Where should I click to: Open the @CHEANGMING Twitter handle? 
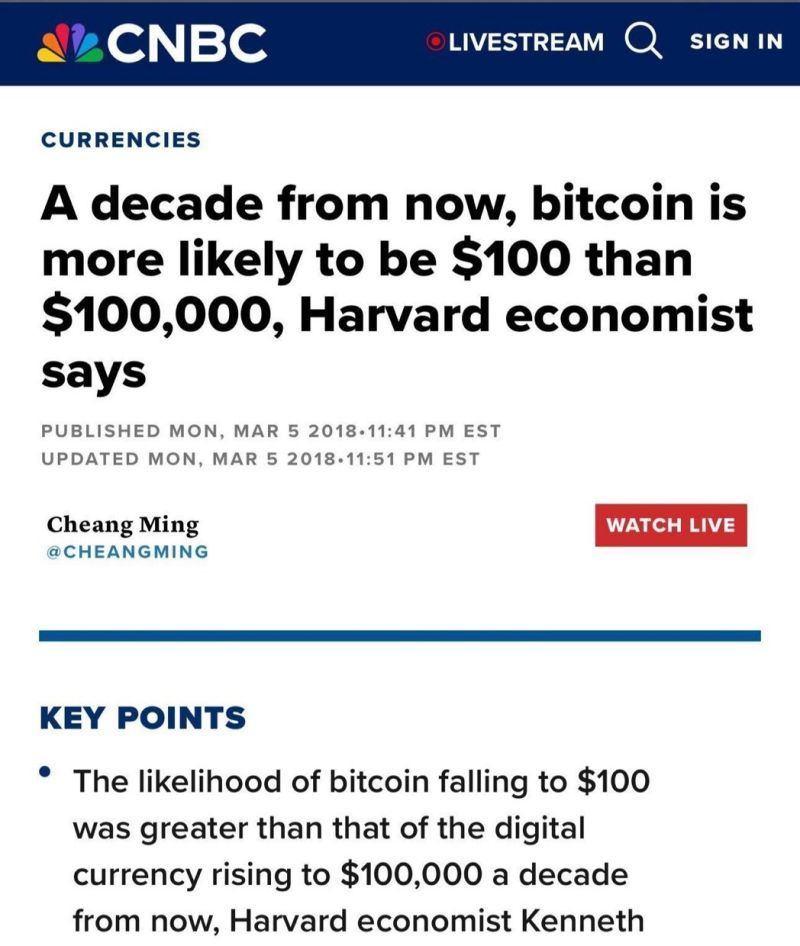[127, 552]
